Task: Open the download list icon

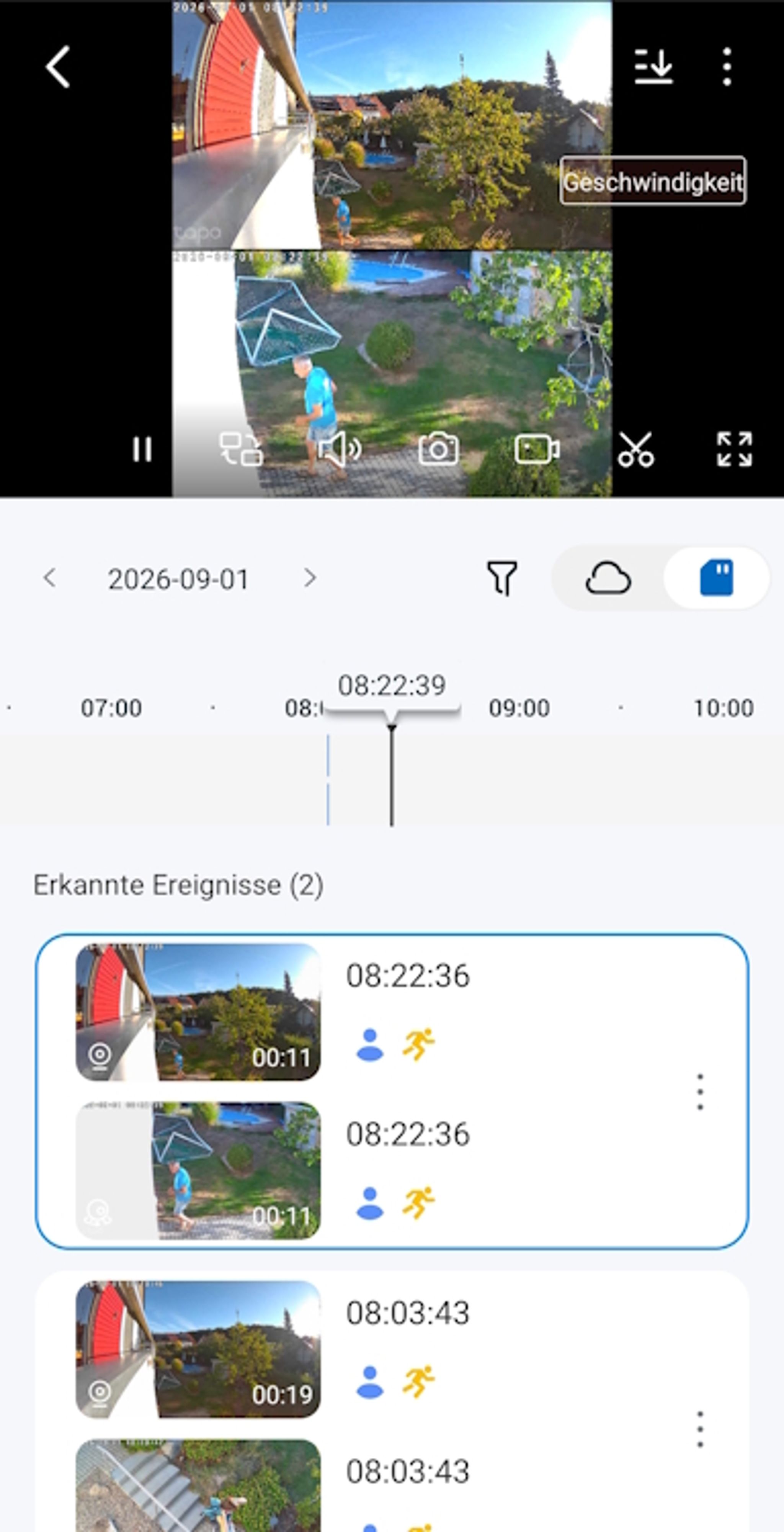Action: click(x=653, y=66)
